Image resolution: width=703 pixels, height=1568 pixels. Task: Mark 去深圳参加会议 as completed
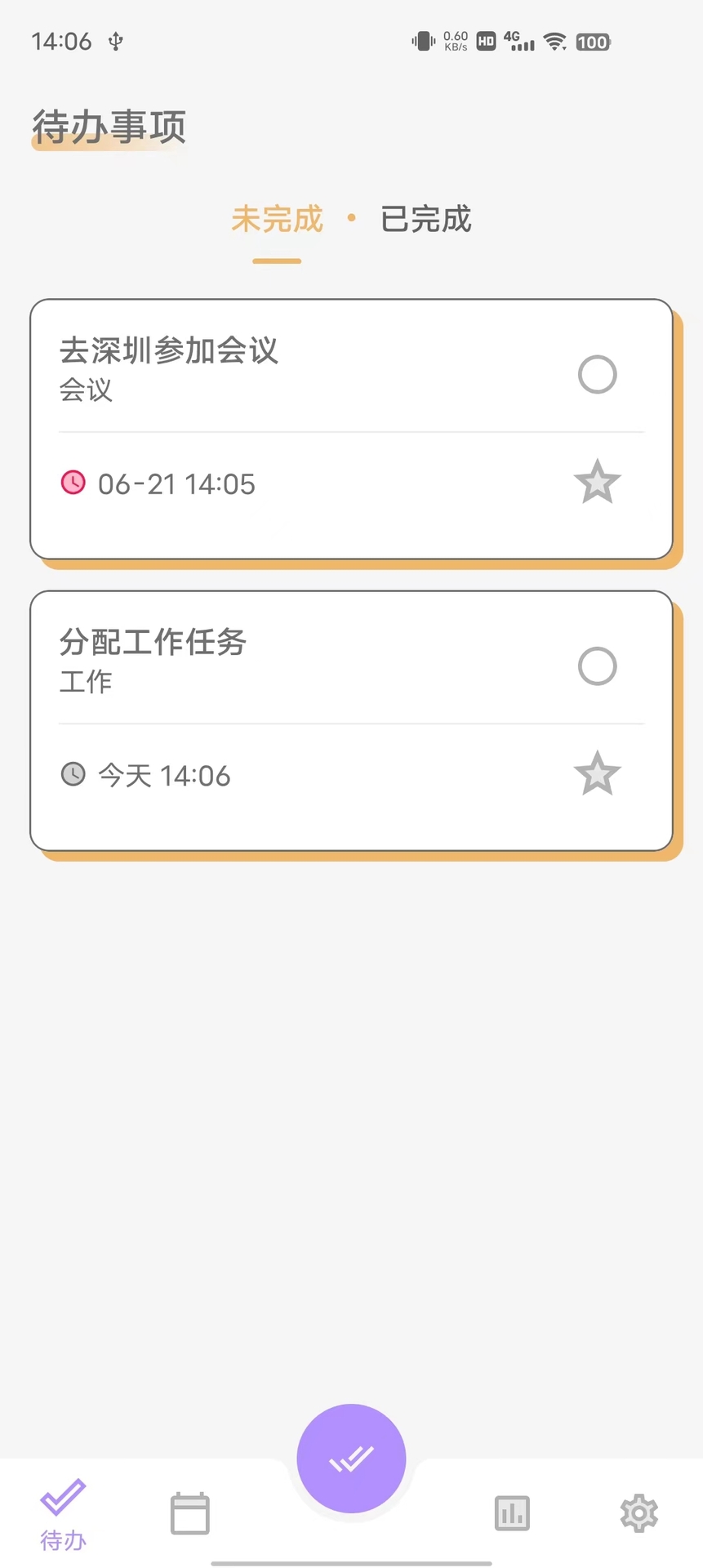coord(597,375)
